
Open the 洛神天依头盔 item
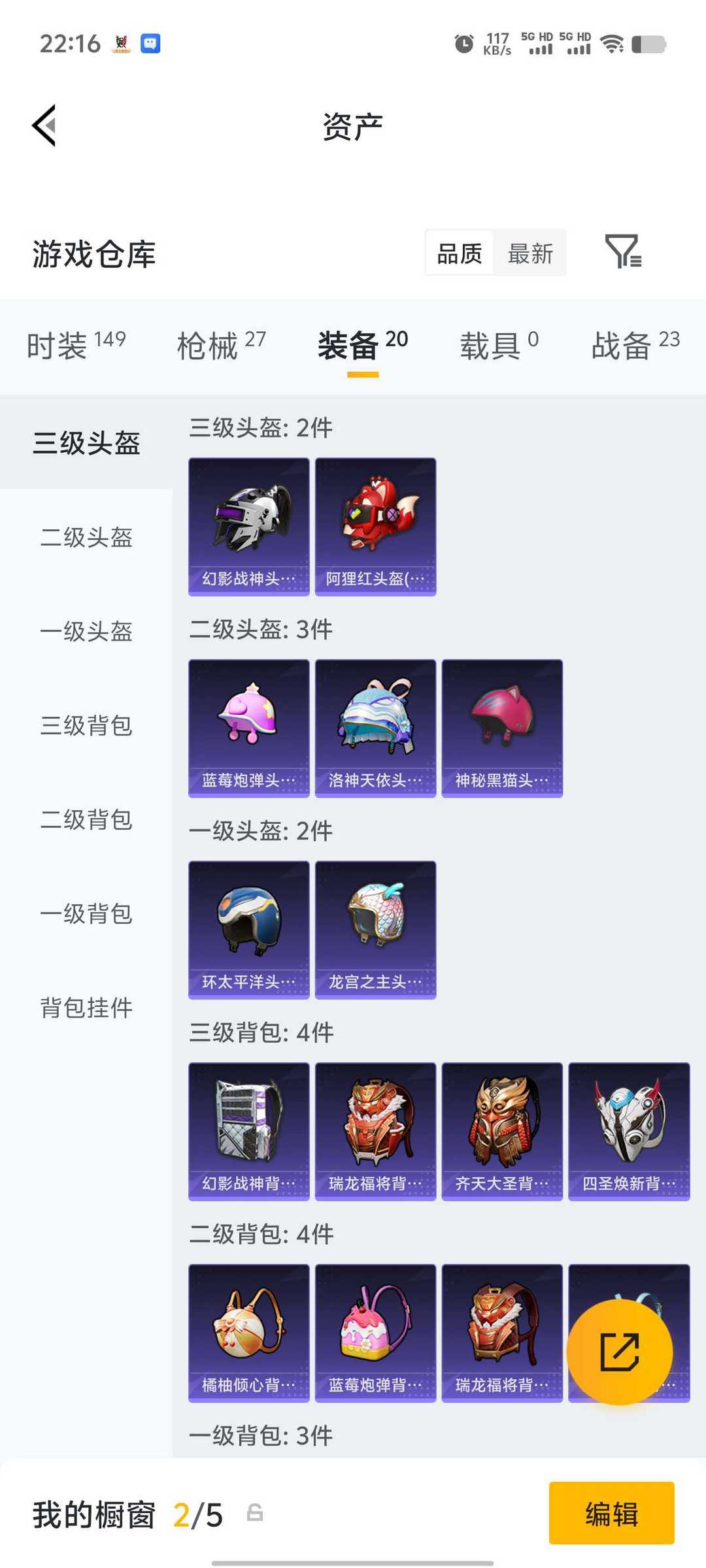click(x=375, y=728)
